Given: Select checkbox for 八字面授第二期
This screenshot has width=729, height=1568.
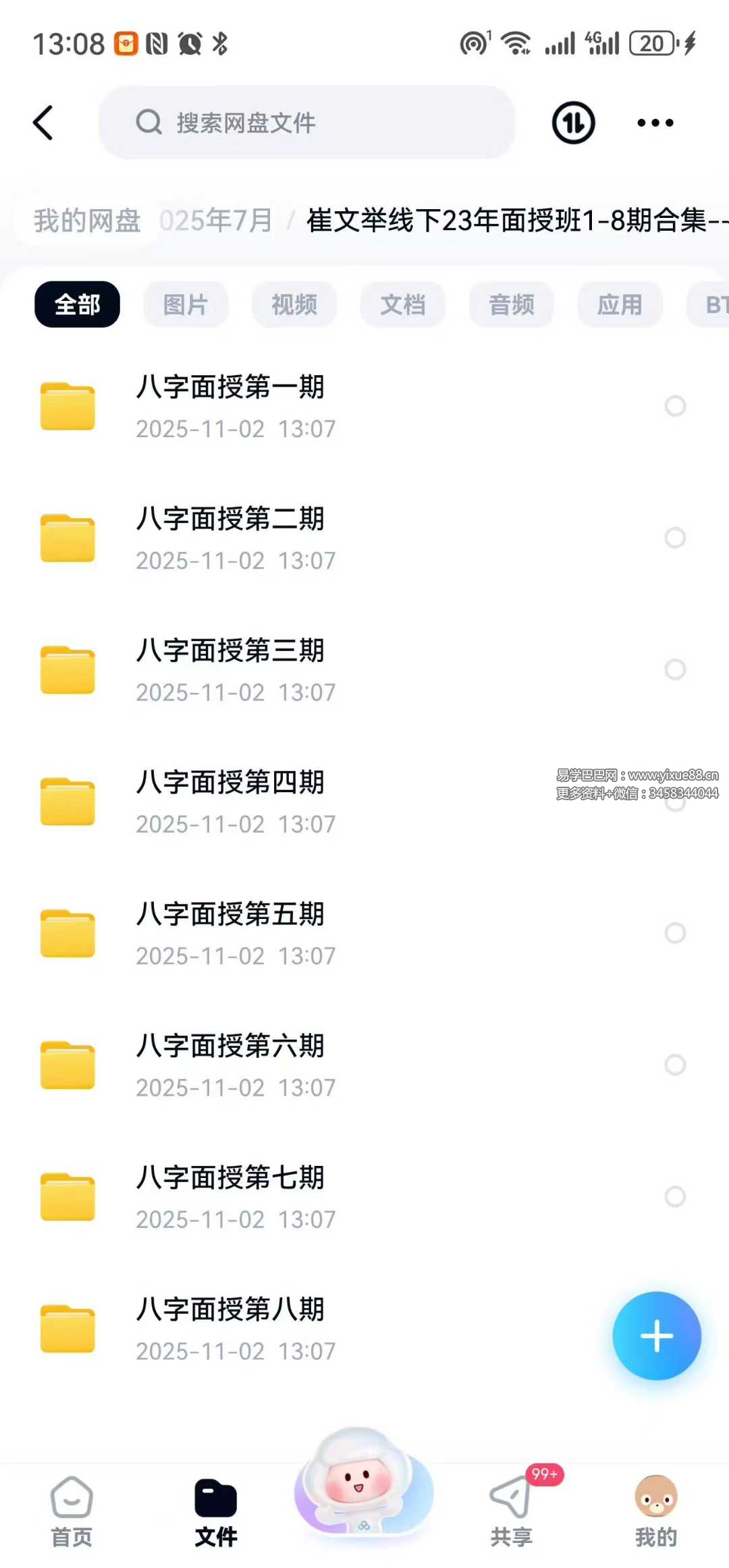Looking at the screenshot, I should (675, 538).
